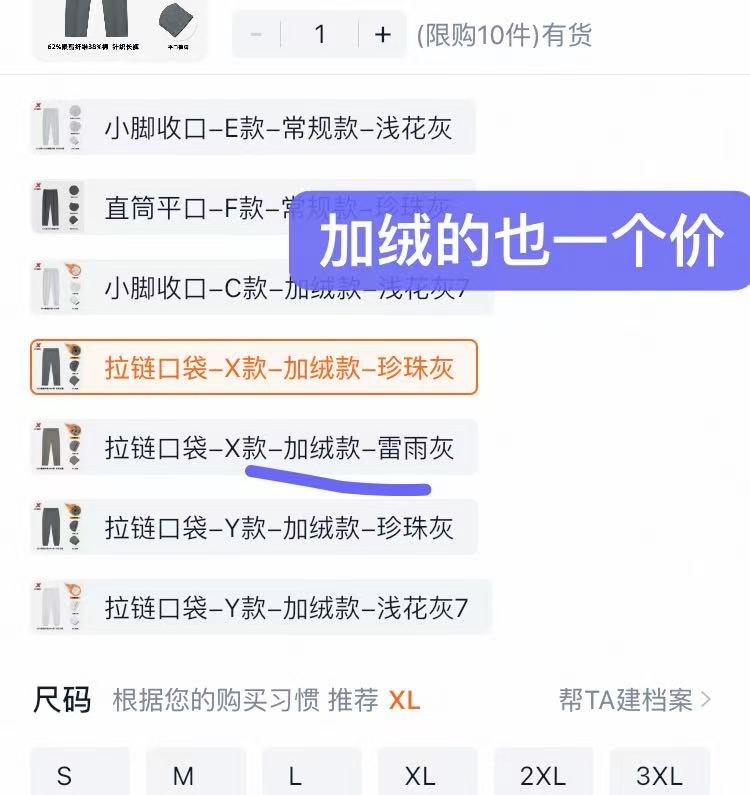The height and width of the screenshot is (795, 750).
Task: Click the quantity input showing 1
Action: [x=319, y=33]
